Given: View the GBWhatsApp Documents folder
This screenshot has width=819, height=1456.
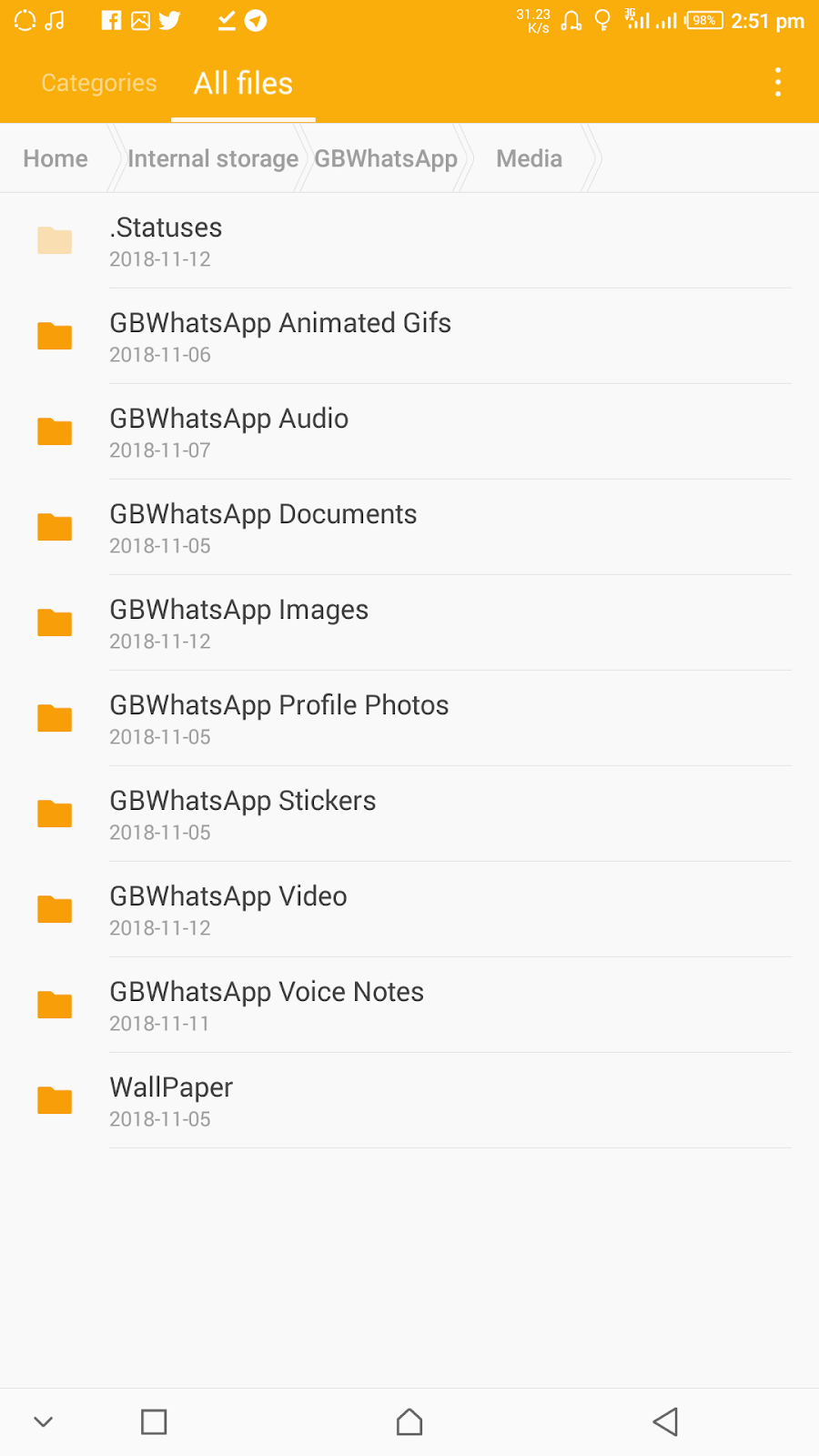Looking at the screenshot, I should coord(263,528).
